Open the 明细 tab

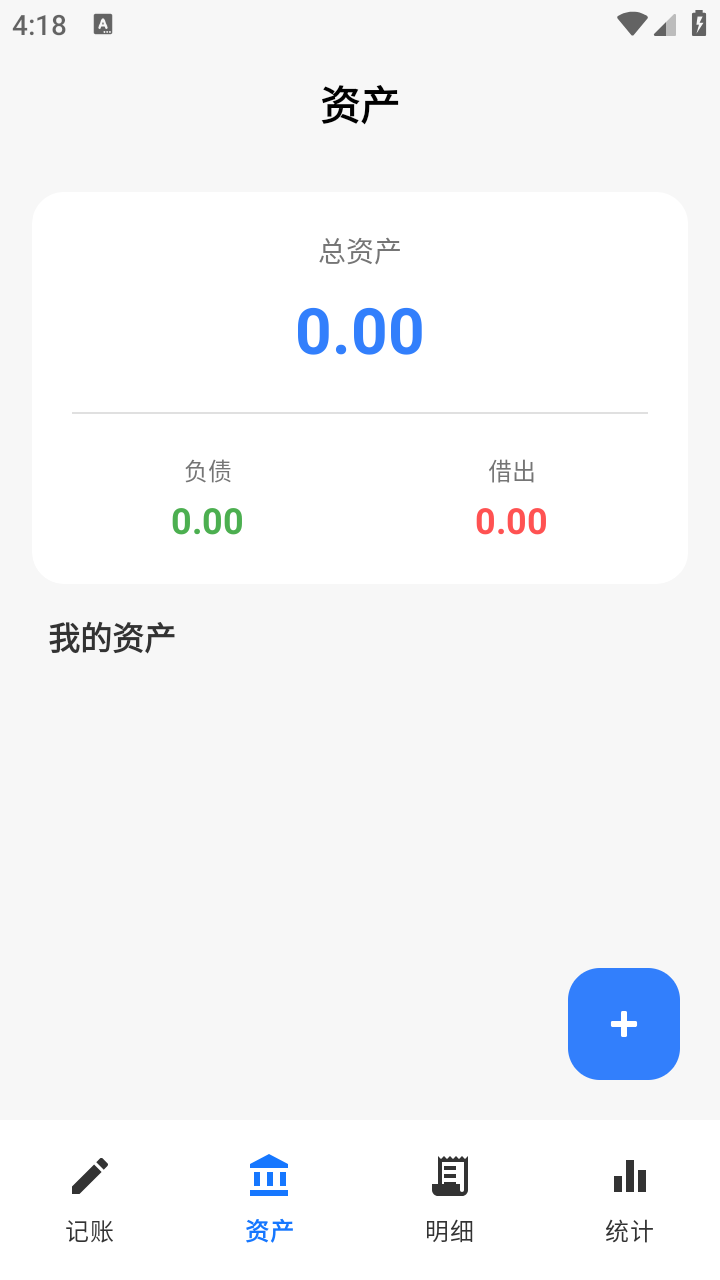click(449, 1231)
